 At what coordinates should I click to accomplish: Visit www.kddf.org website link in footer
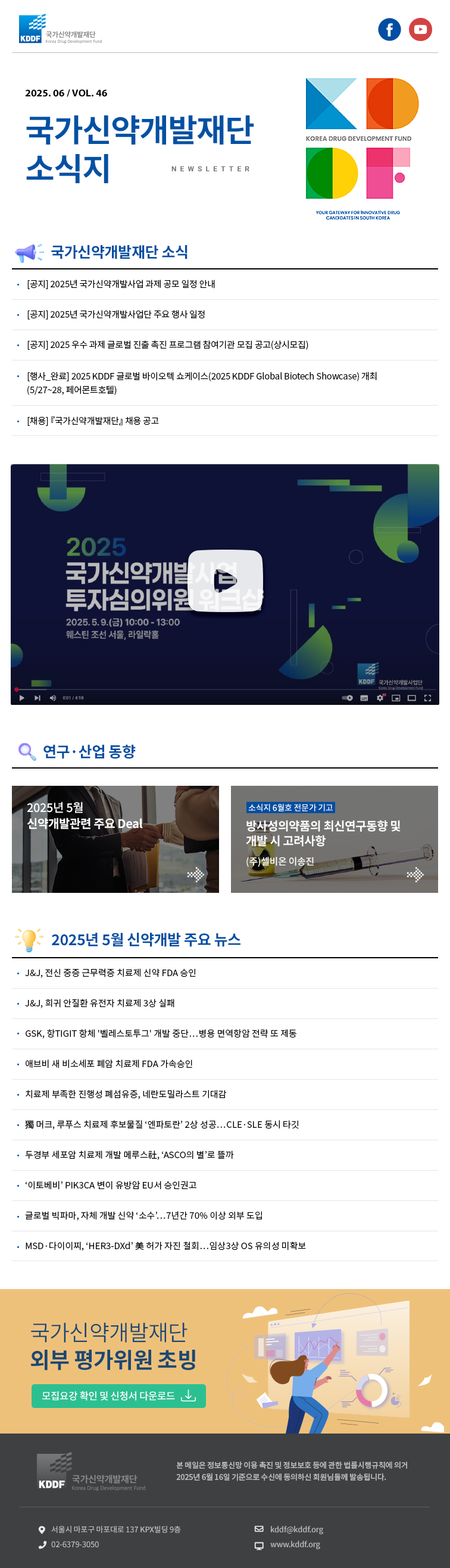[x=295, y=1544]
